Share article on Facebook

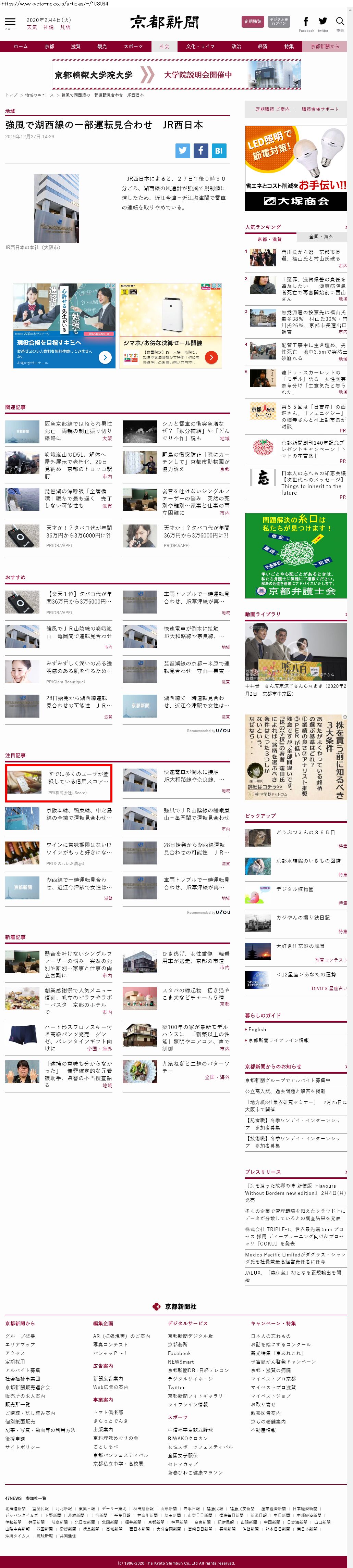click(200, 150)
